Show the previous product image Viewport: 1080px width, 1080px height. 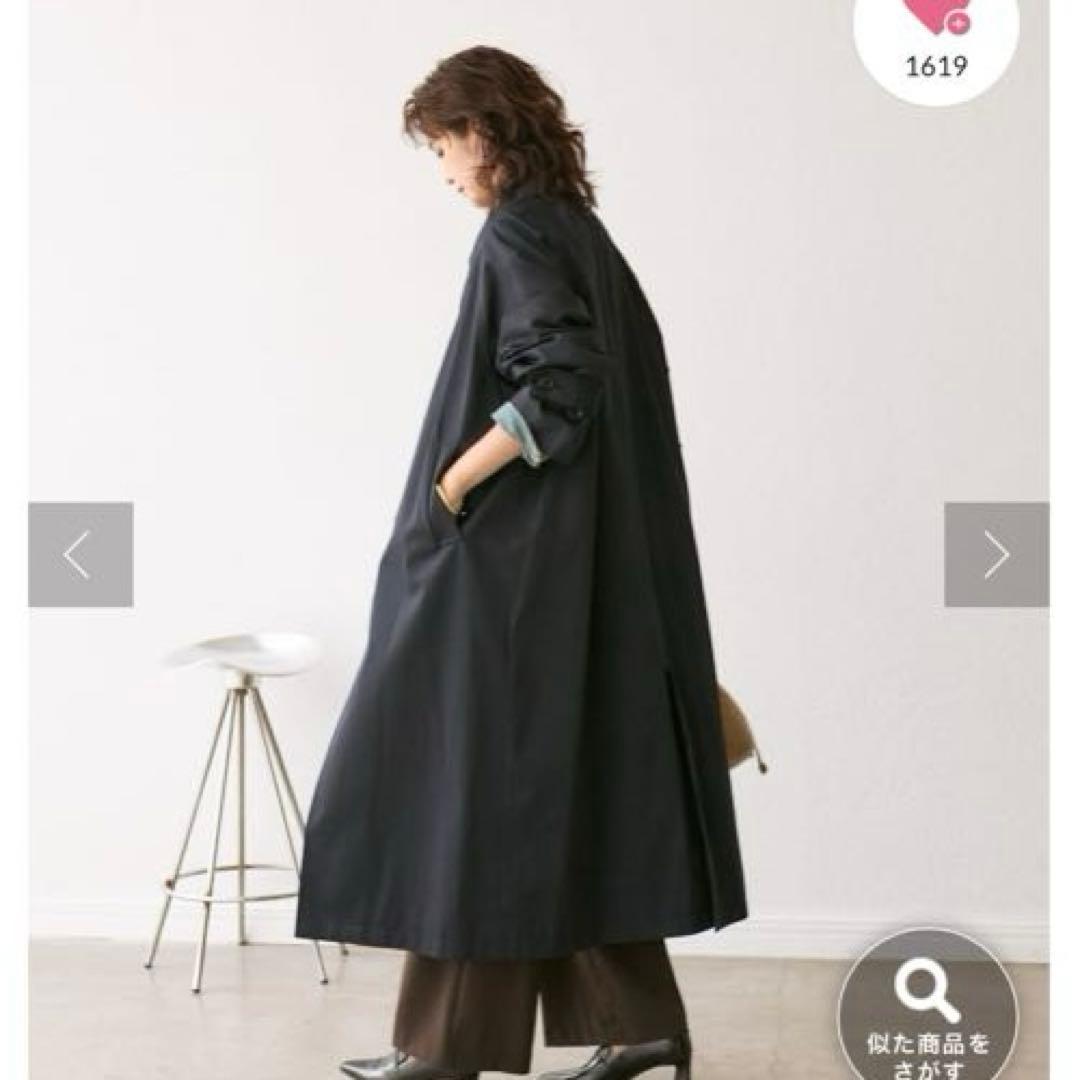[80, 554]
